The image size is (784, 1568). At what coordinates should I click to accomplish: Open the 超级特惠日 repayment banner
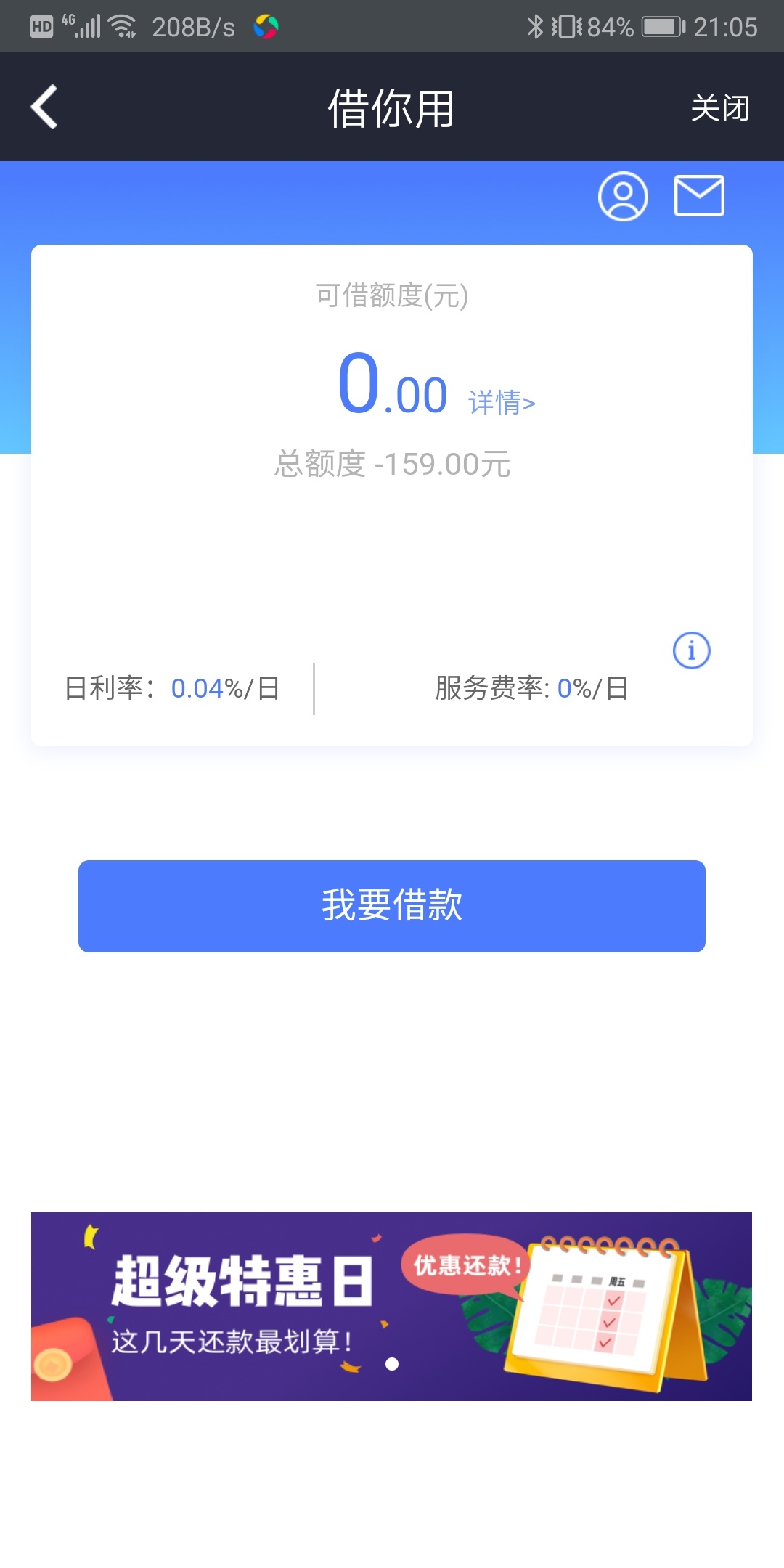tap(391, 1306)
